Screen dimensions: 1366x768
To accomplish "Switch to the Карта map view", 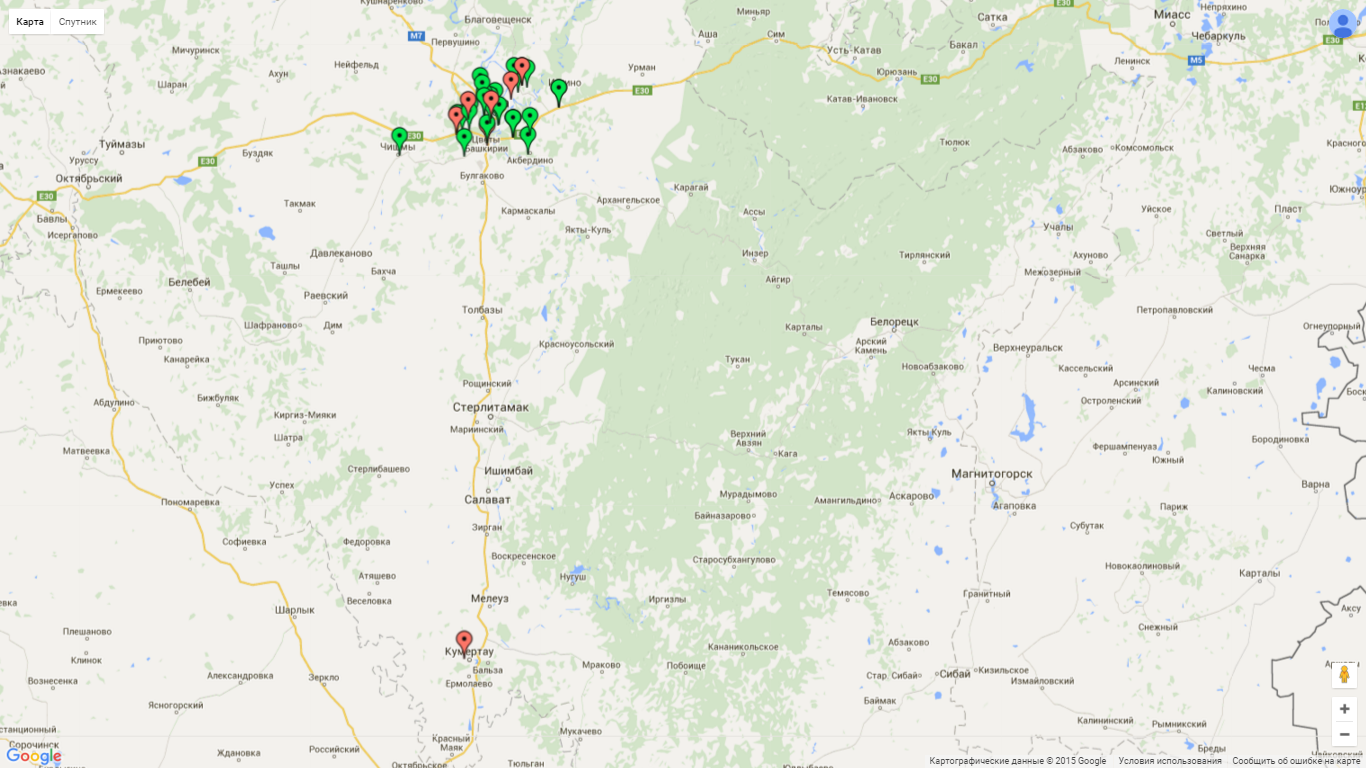I will [x=30, y=21].
